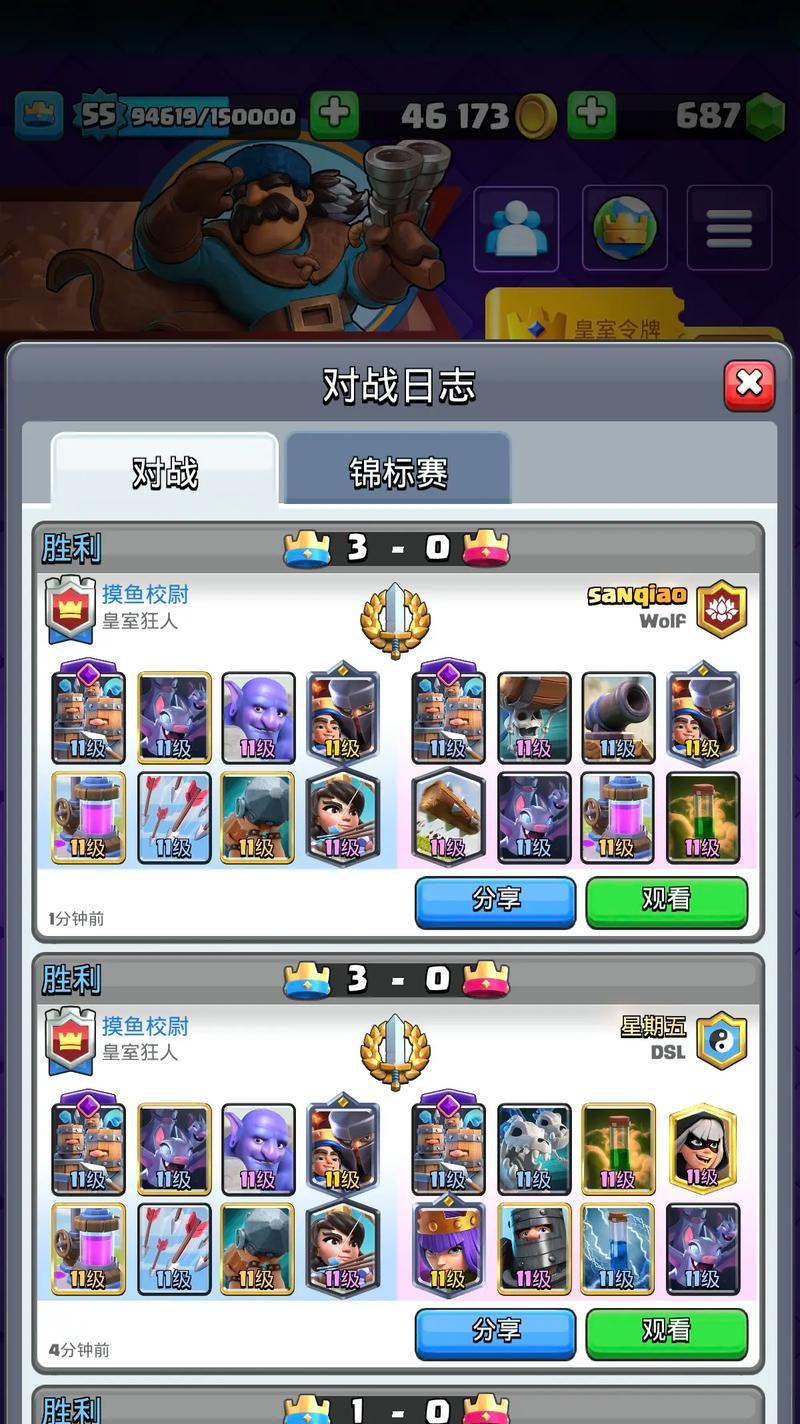Screen dimensions: 800x1424
Task: Add more gold with the plus button
Action: [x=334, y=115]
